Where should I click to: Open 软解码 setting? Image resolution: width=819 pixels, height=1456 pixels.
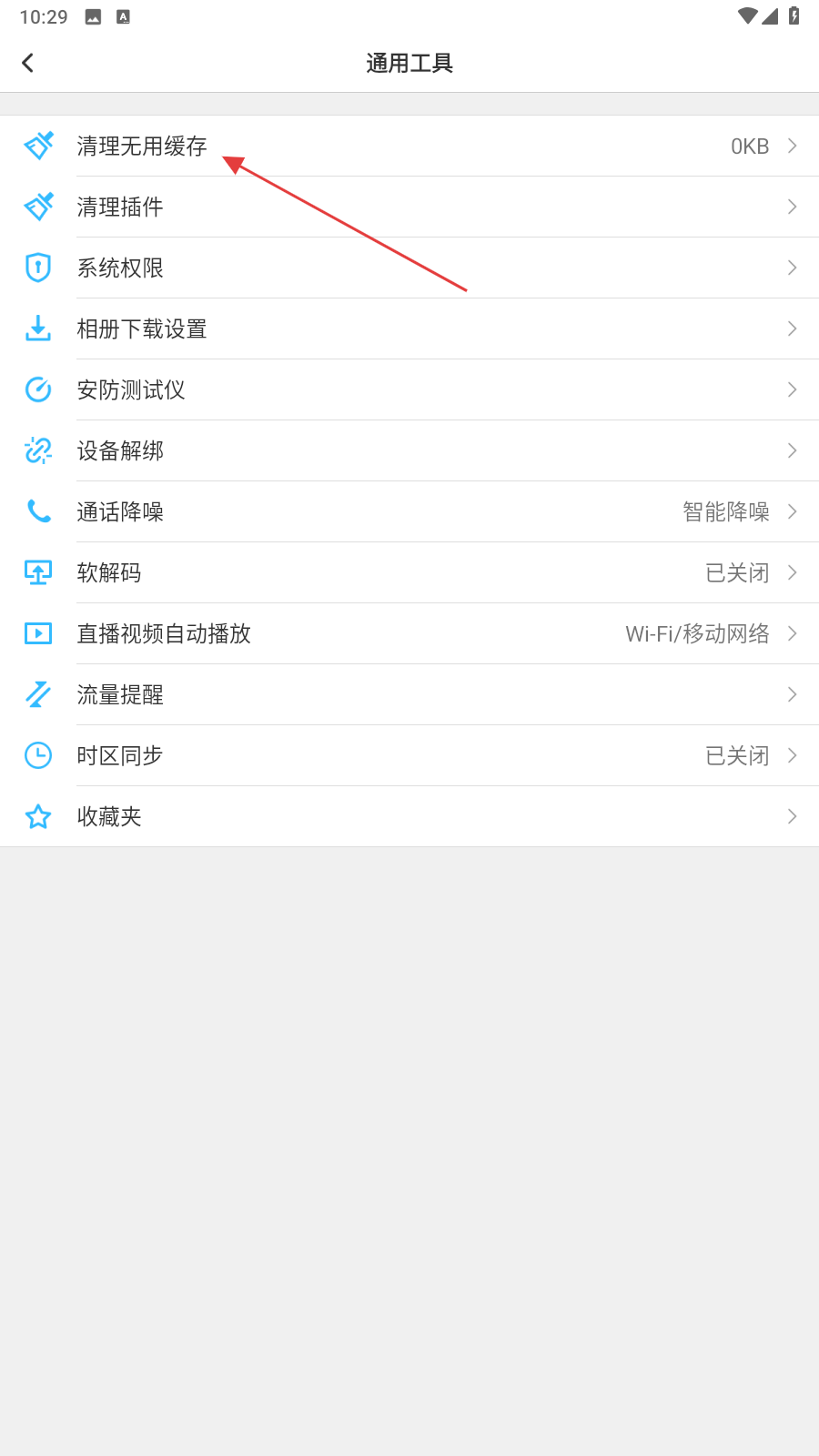(x=109, y=573)
